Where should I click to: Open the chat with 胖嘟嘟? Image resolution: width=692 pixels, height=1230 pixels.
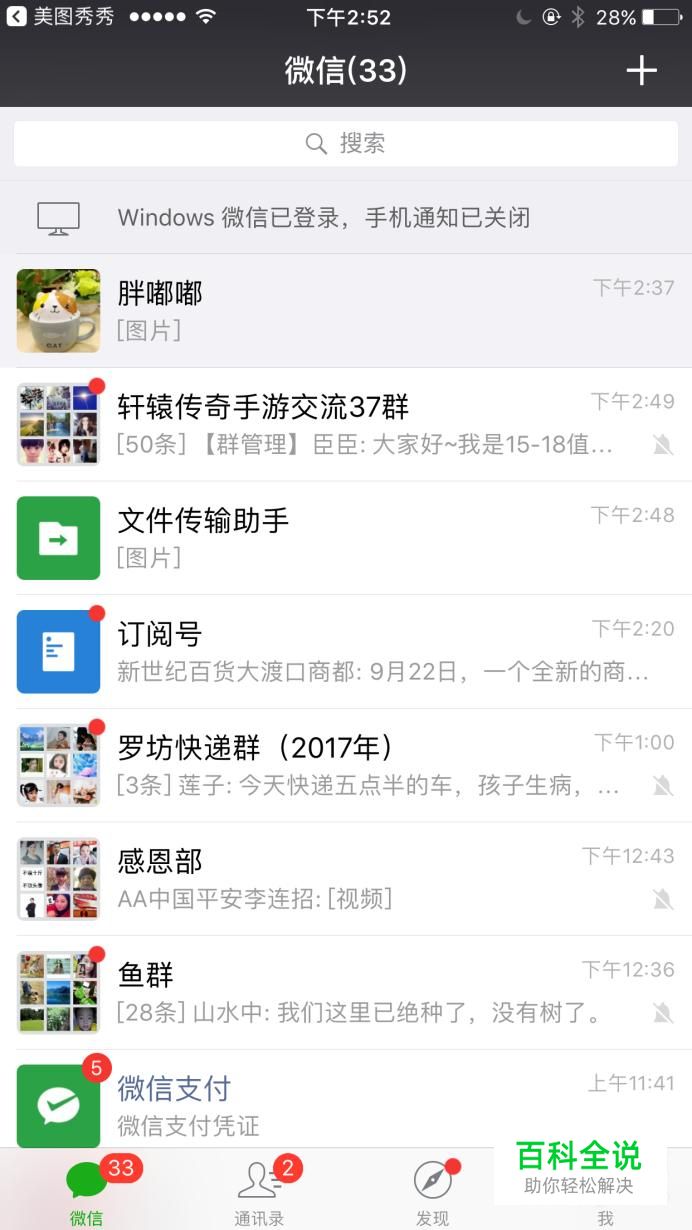[346, 310]
